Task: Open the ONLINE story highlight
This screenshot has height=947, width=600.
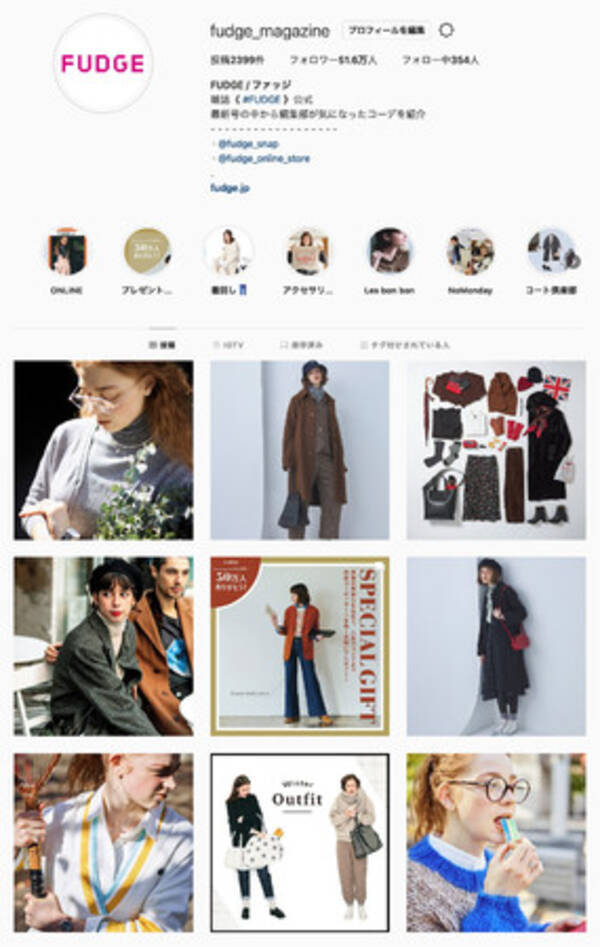Action: (x=66, y=252)
